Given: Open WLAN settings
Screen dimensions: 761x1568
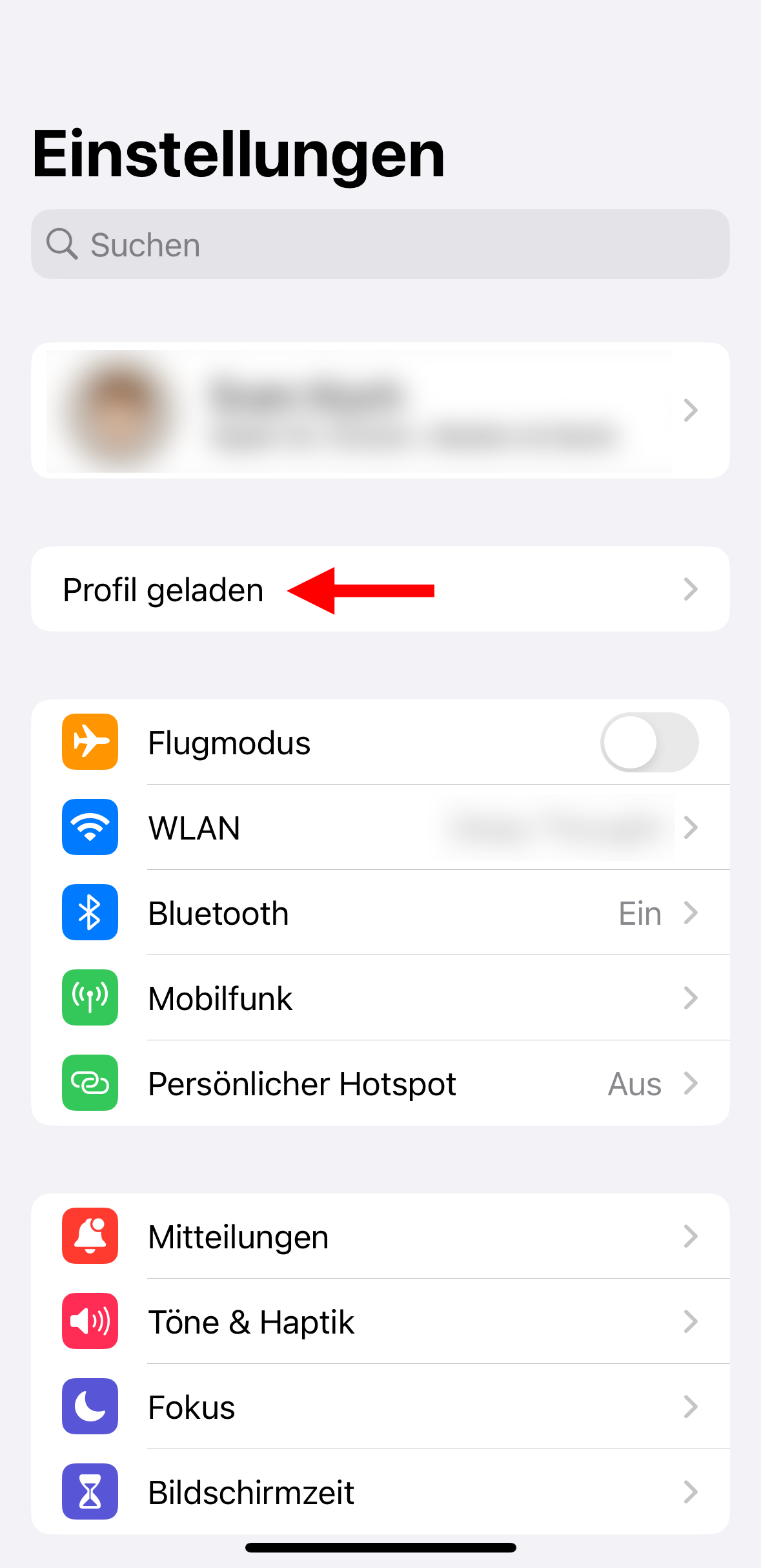Looking at the screenshot, I should click(x=380, y=828).
